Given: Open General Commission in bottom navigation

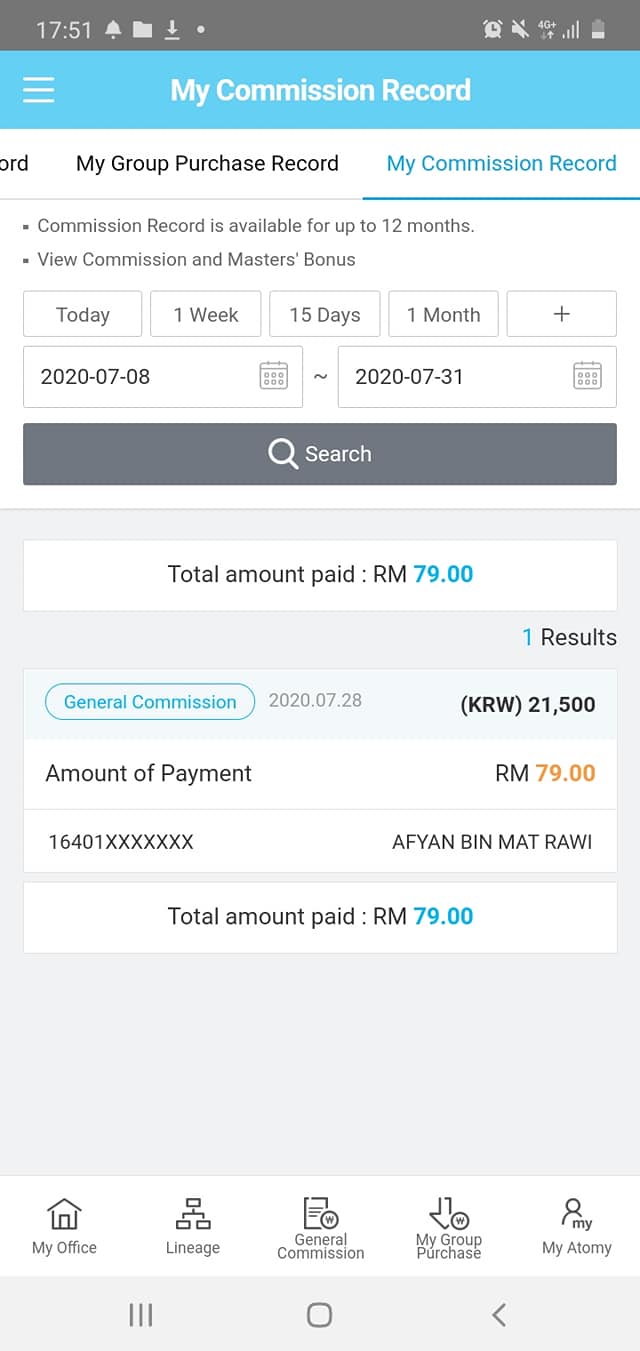Looking at the screenshot, I should point(321,1226).
